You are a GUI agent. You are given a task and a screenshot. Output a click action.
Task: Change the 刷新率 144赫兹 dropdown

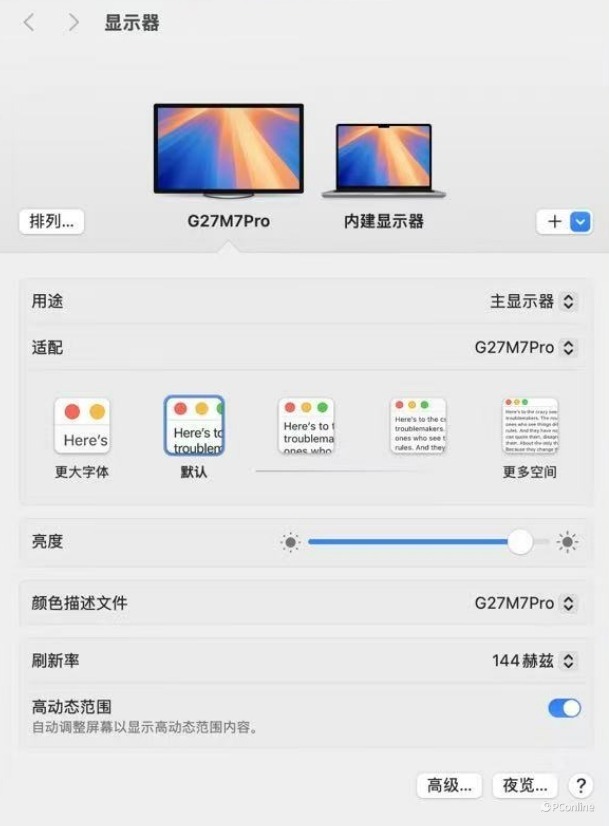click(x=534, y=661)
